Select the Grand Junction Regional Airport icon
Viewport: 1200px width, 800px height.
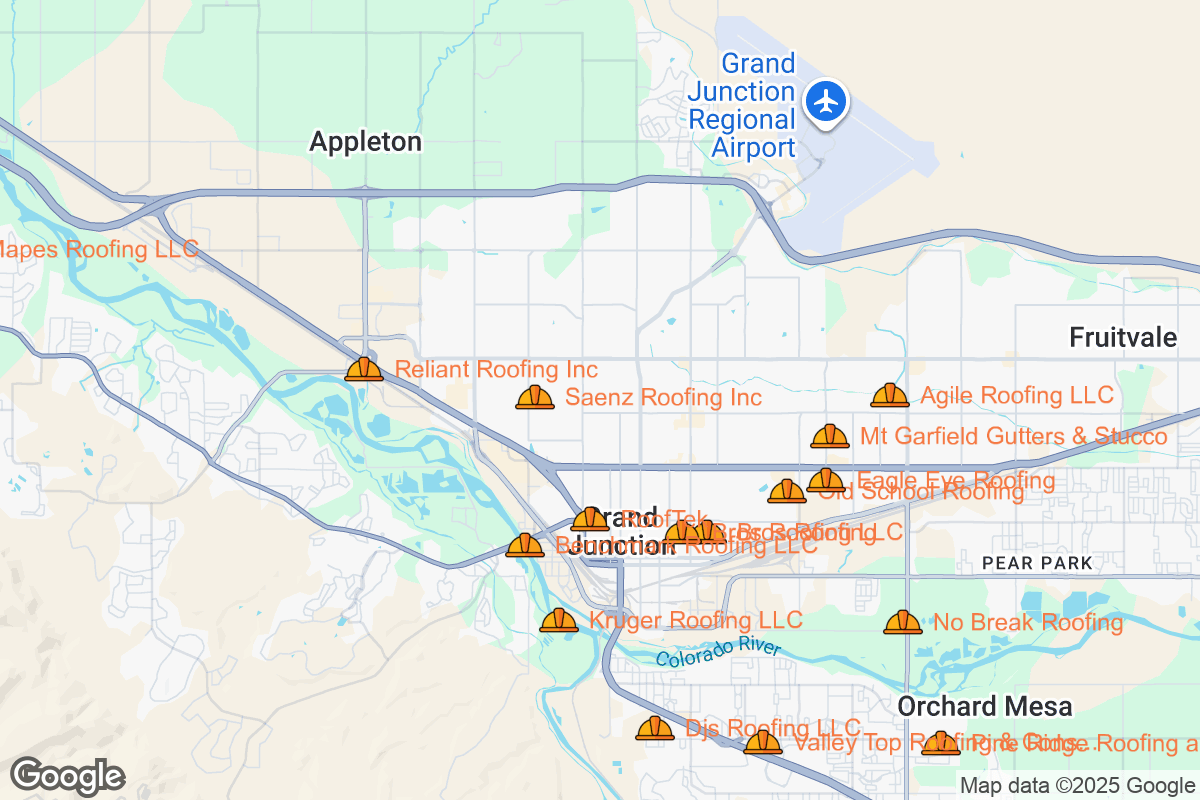coord(826,102)
